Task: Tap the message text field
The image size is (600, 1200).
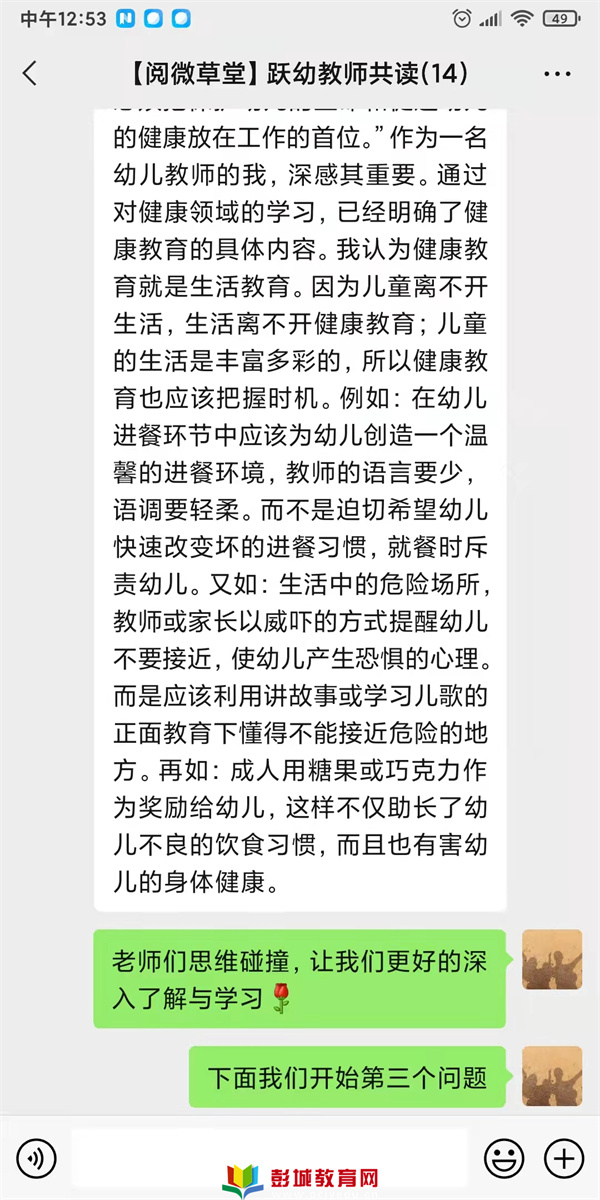Action: (x=270, y=1159)
